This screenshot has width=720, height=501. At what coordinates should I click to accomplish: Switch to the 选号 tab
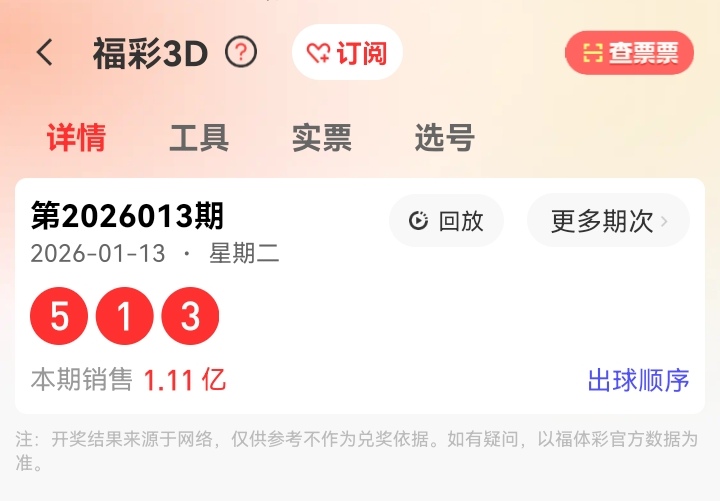(444, 138)
